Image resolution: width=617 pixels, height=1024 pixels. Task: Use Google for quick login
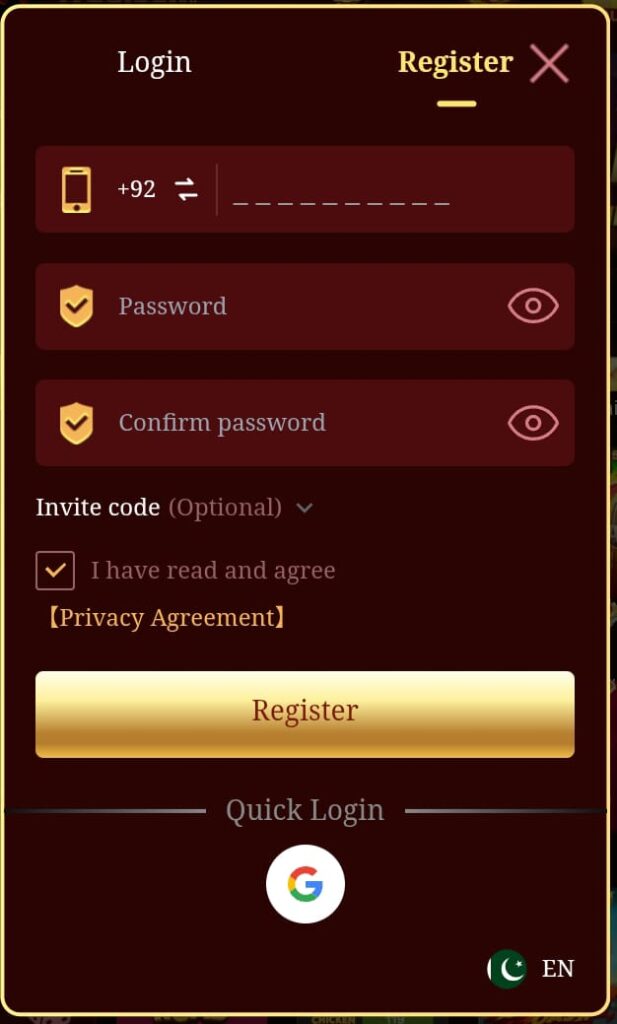[x=305, y=884]
